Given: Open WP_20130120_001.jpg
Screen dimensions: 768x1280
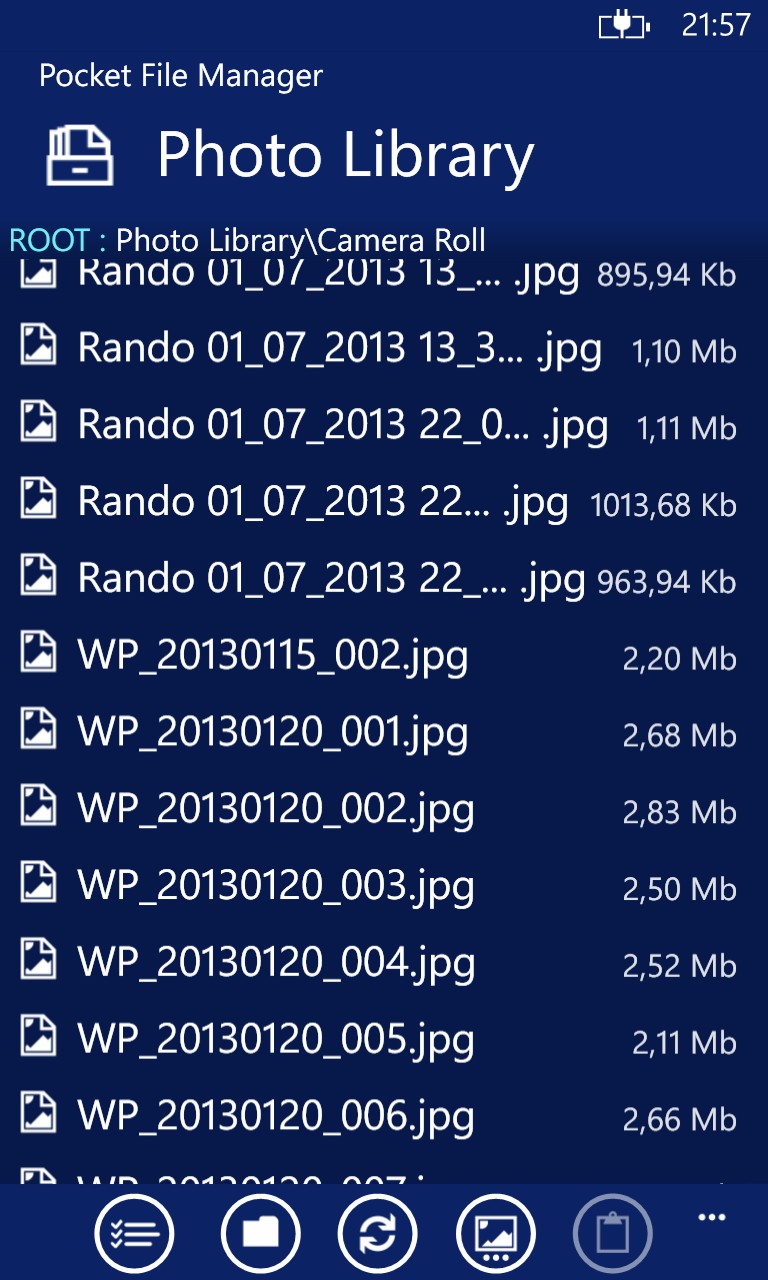Looking at the screenshot, I should click(x=384, y=733).
